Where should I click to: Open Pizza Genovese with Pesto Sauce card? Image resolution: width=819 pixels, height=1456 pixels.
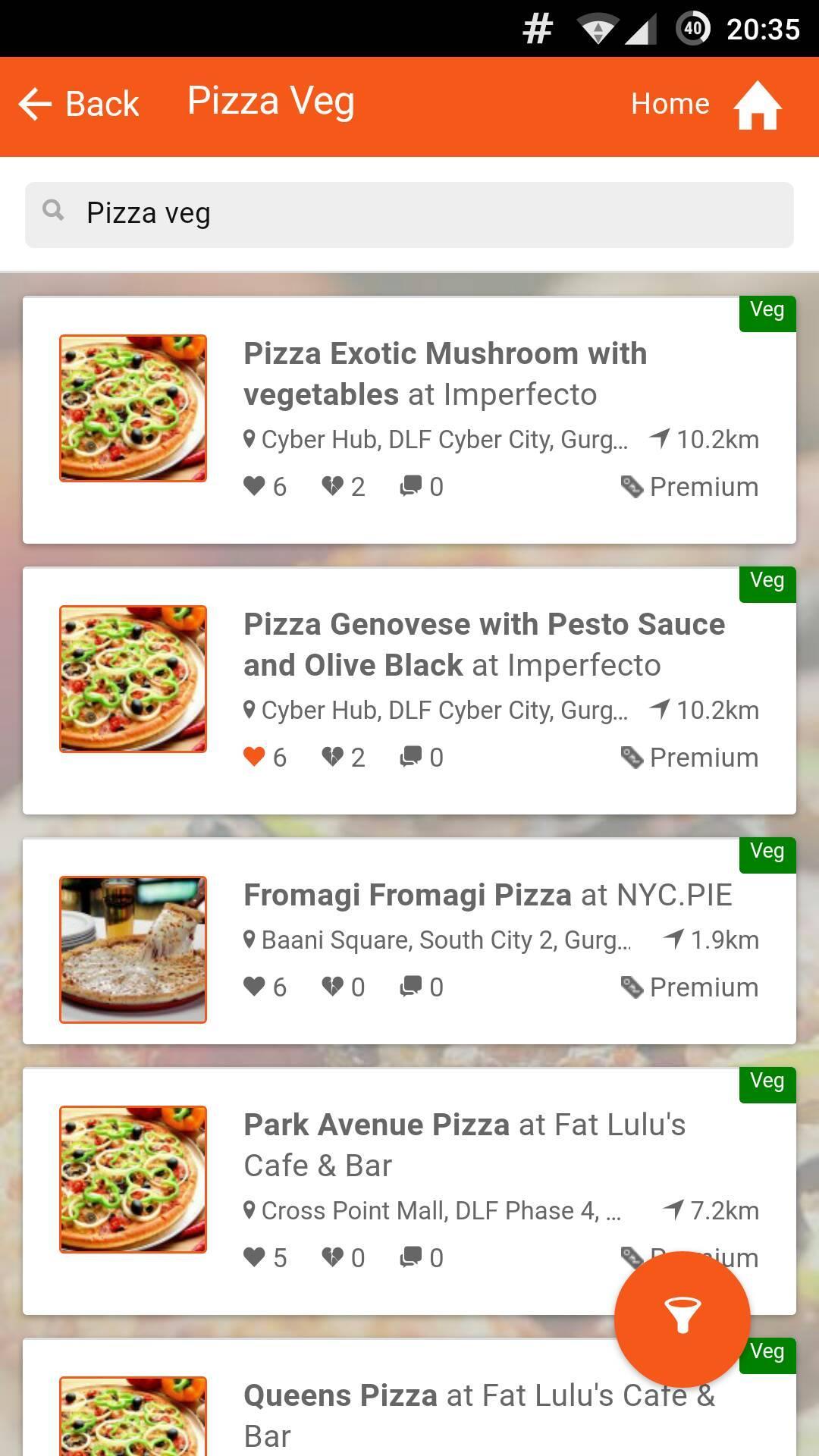pos(484,644)
